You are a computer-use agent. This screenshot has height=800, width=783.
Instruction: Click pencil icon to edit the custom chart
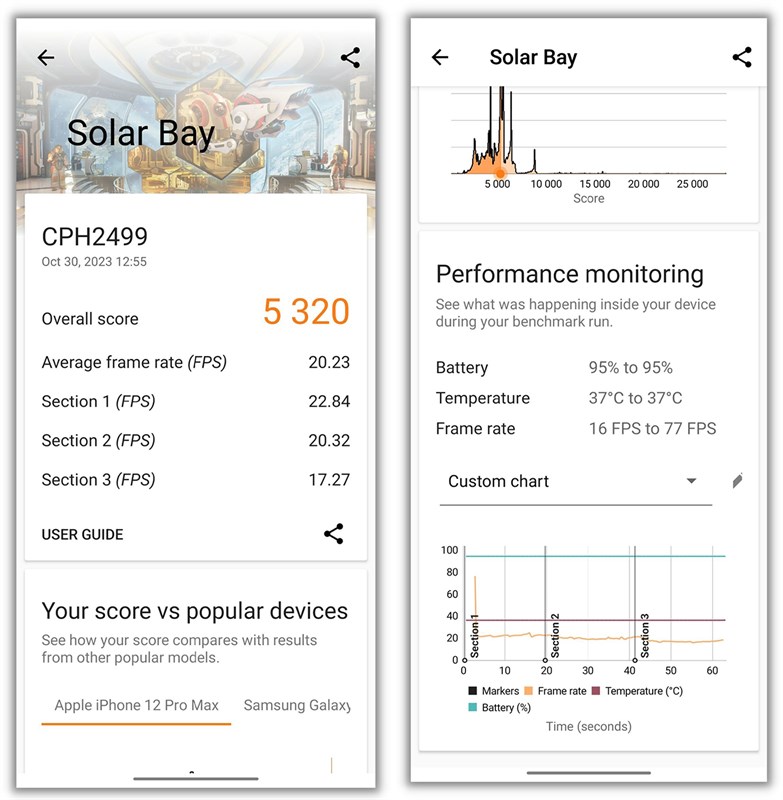coord(737,481)
